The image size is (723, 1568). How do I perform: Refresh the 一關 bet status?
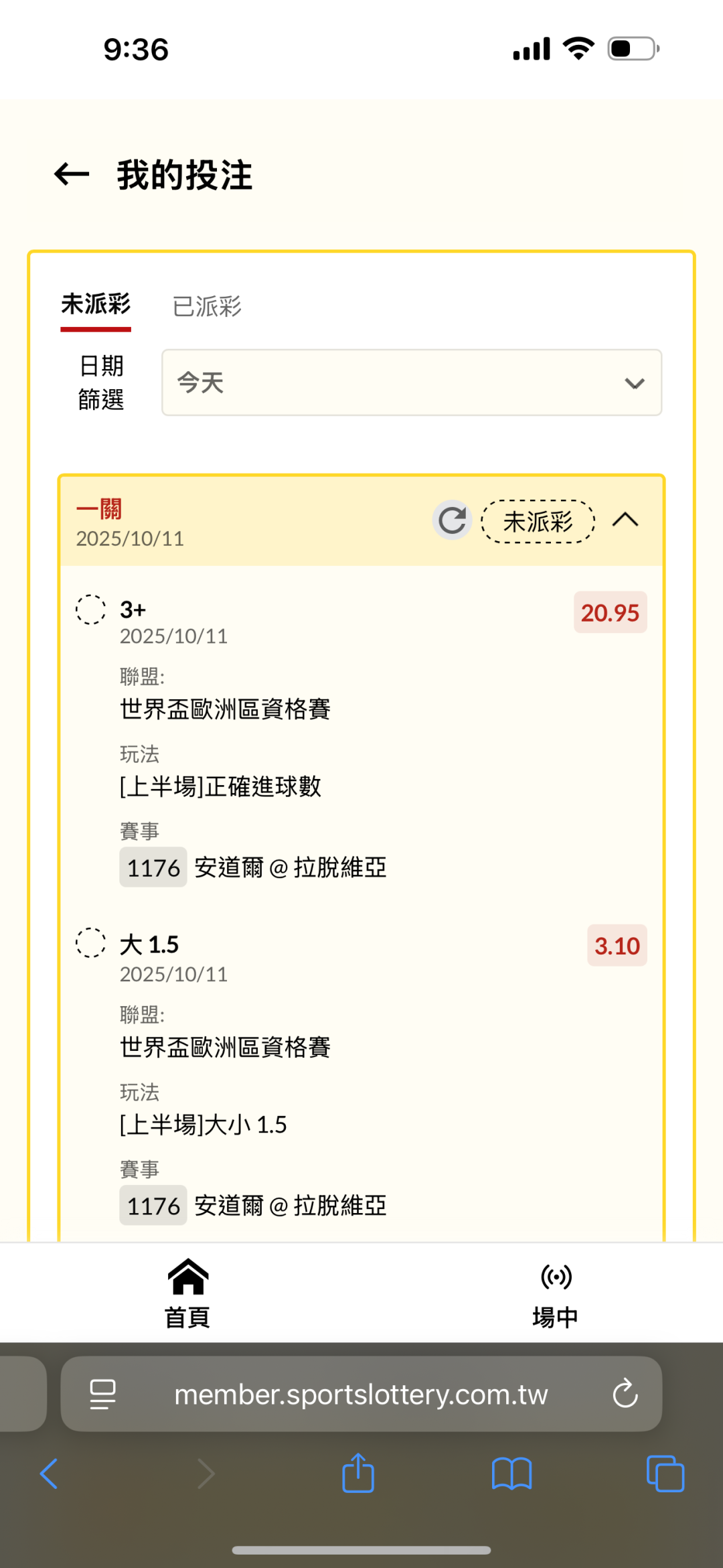[x=453, y=520]
